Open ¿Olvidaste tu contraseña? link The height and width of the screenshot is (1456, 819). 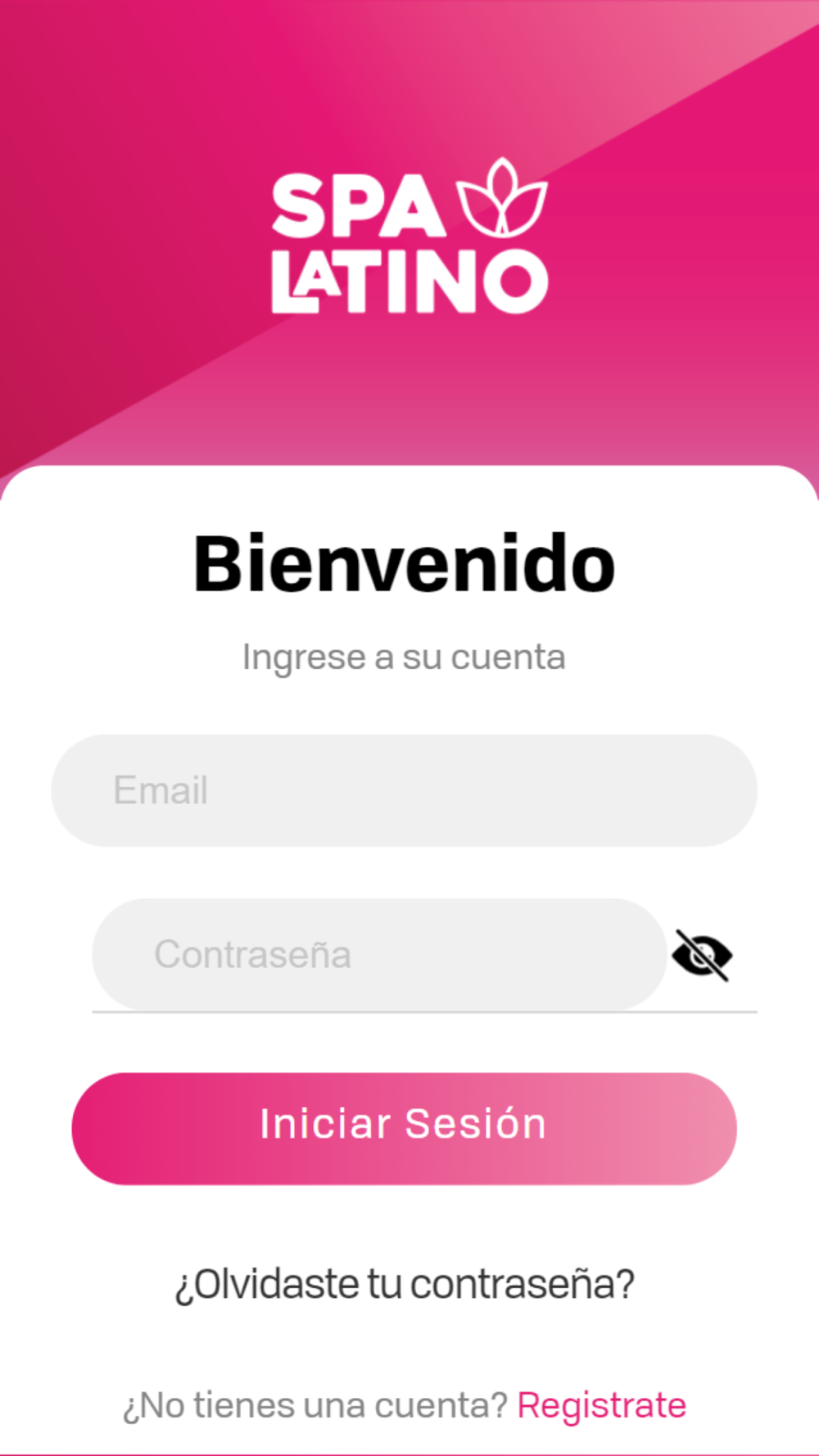405,1284
